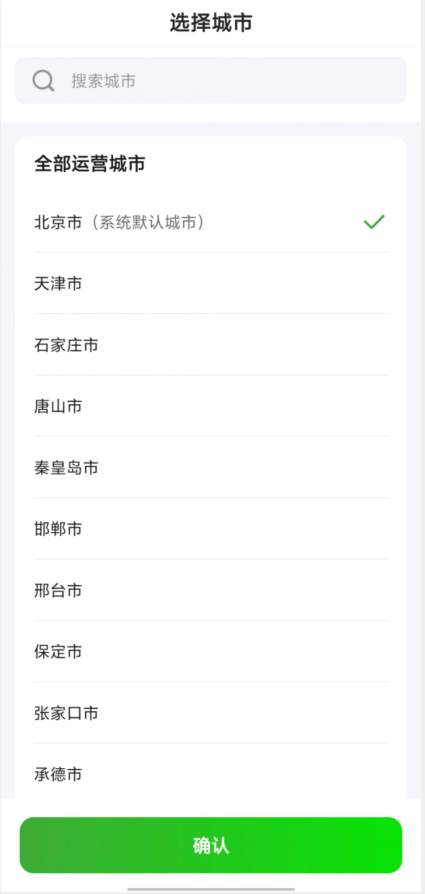Select 秦皇岛市
This screenshot has height=894, width=425.
[211, 468]
